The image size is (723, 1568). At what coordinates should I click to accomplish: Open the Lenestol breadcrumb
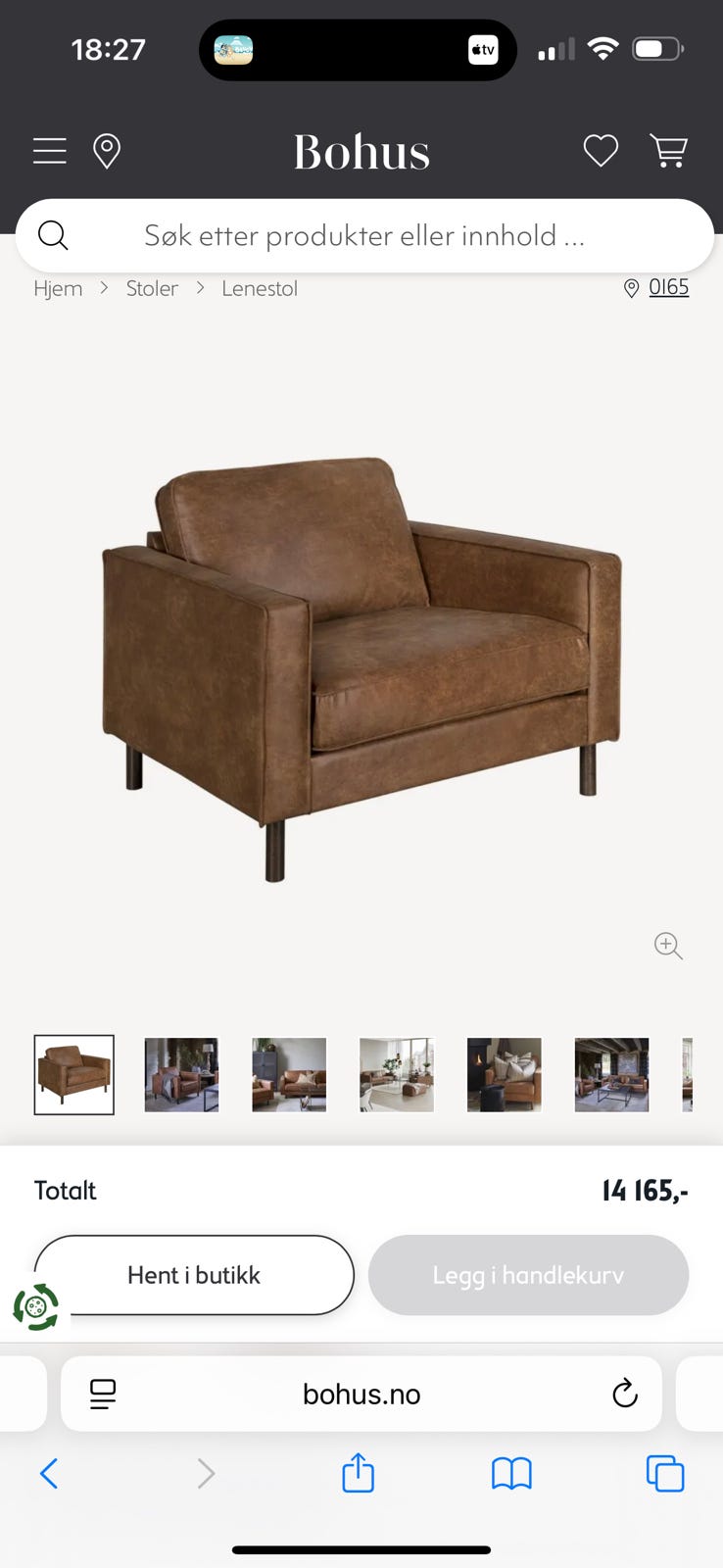tap(260, 288)
